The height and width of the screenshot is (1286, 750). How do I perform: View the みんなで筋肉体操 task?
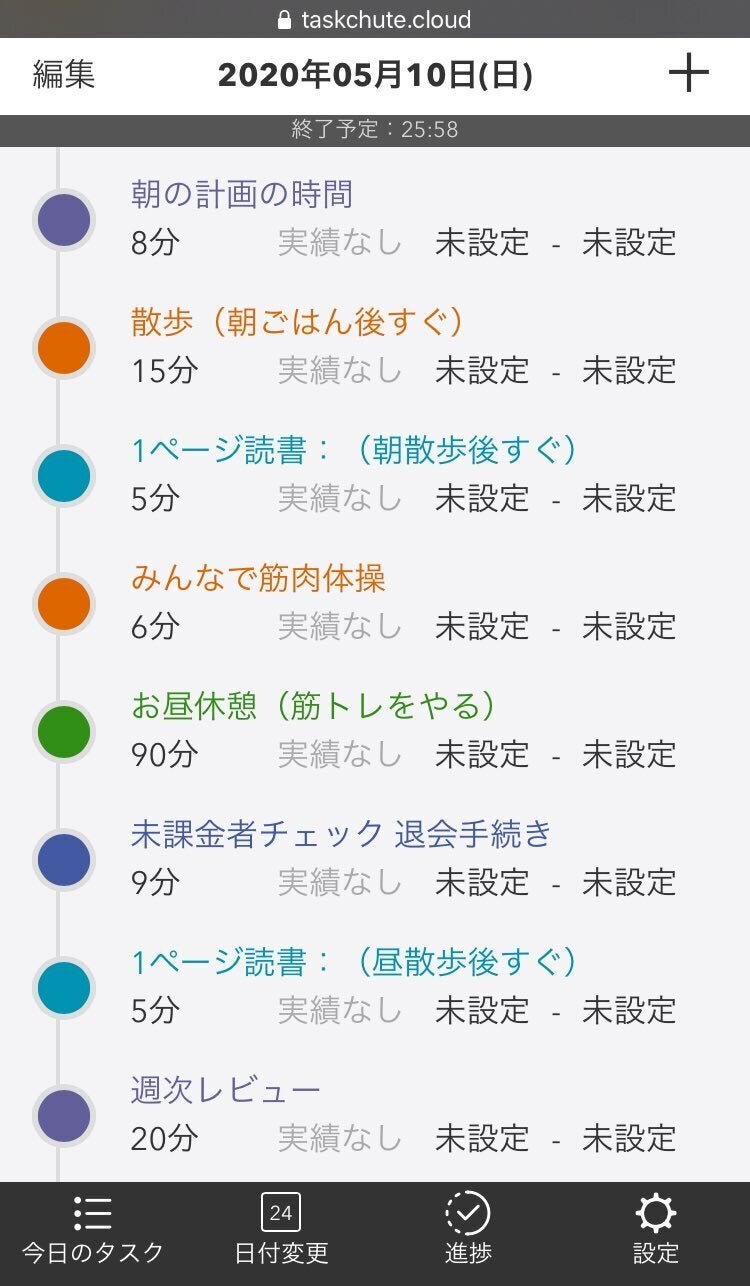[x=258, y=578]
